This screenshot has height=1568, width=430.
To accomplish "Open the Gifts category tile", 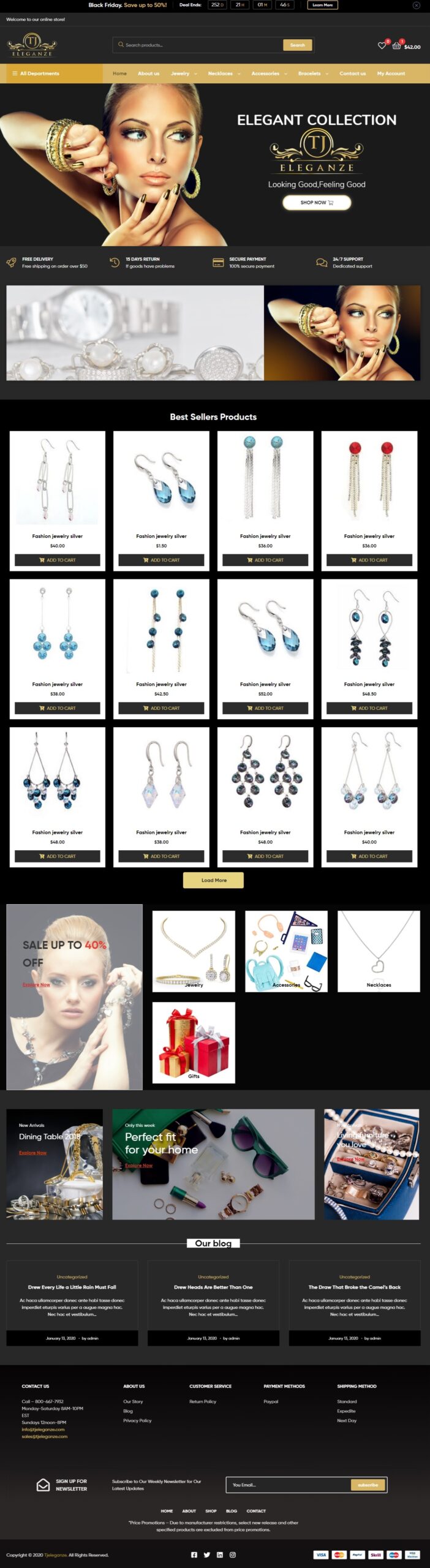I will [x=194, y=1042].
